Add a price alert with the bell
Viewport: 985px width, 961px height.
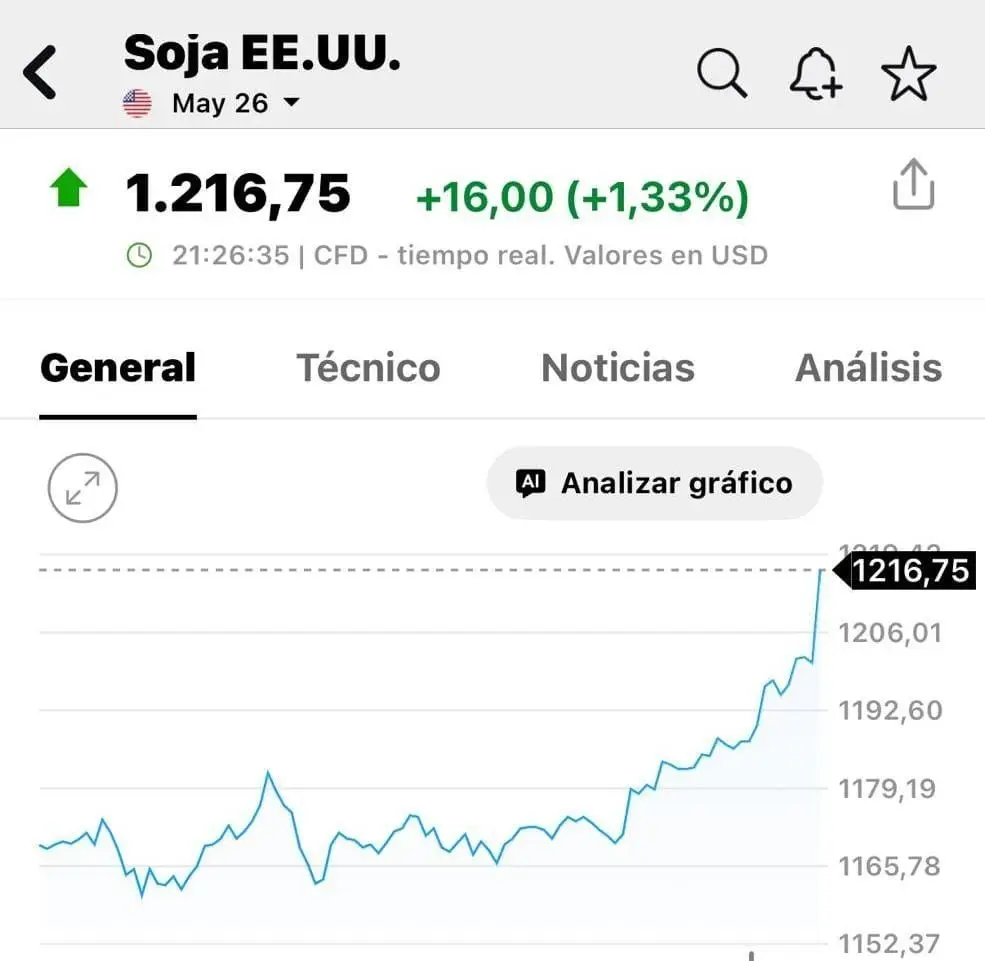click(x=815, y=73)
